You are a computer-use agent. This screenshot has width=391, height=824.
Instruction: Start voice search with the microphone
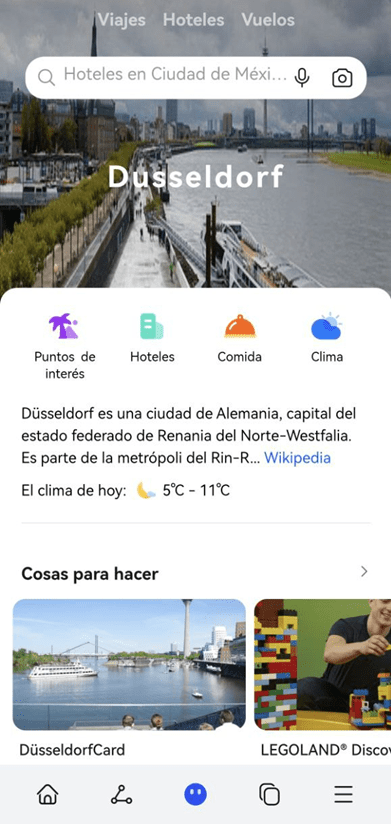[302, 78]
